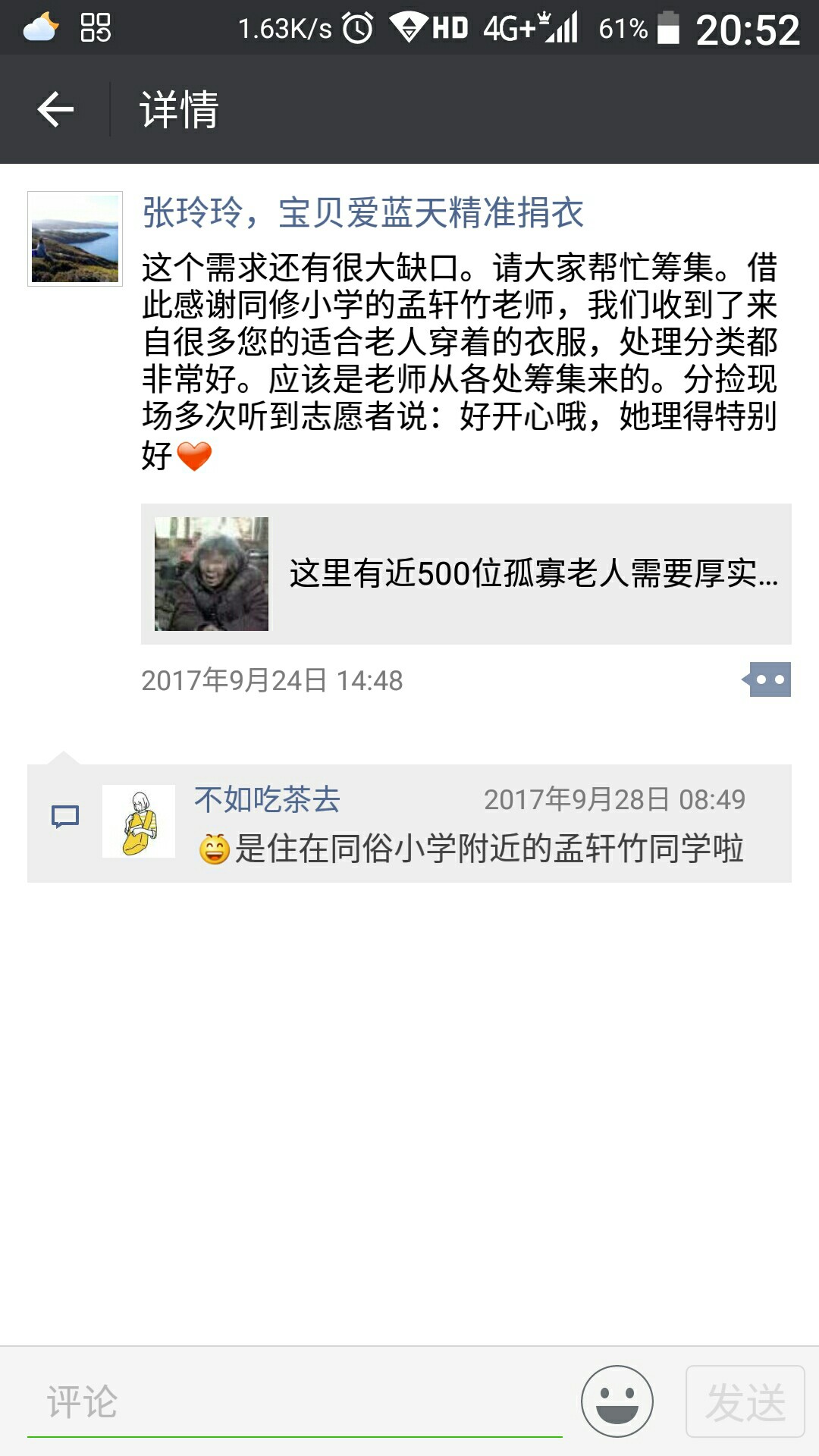Open poster name 张玲玲，宝贝爱蓝天精准捐衣
The image size is (819, 1456).
(362, 212)
